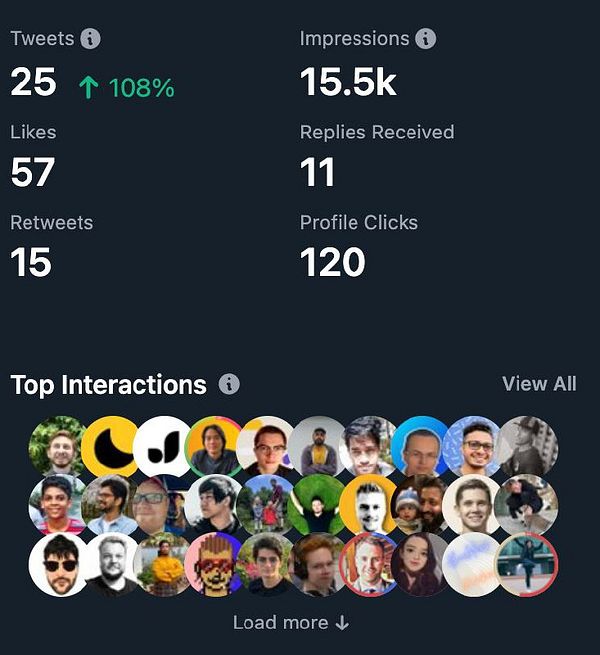Screen dimensions: 600x655
Task: Open the info icon next to Tweets
Action: [90, 39]
